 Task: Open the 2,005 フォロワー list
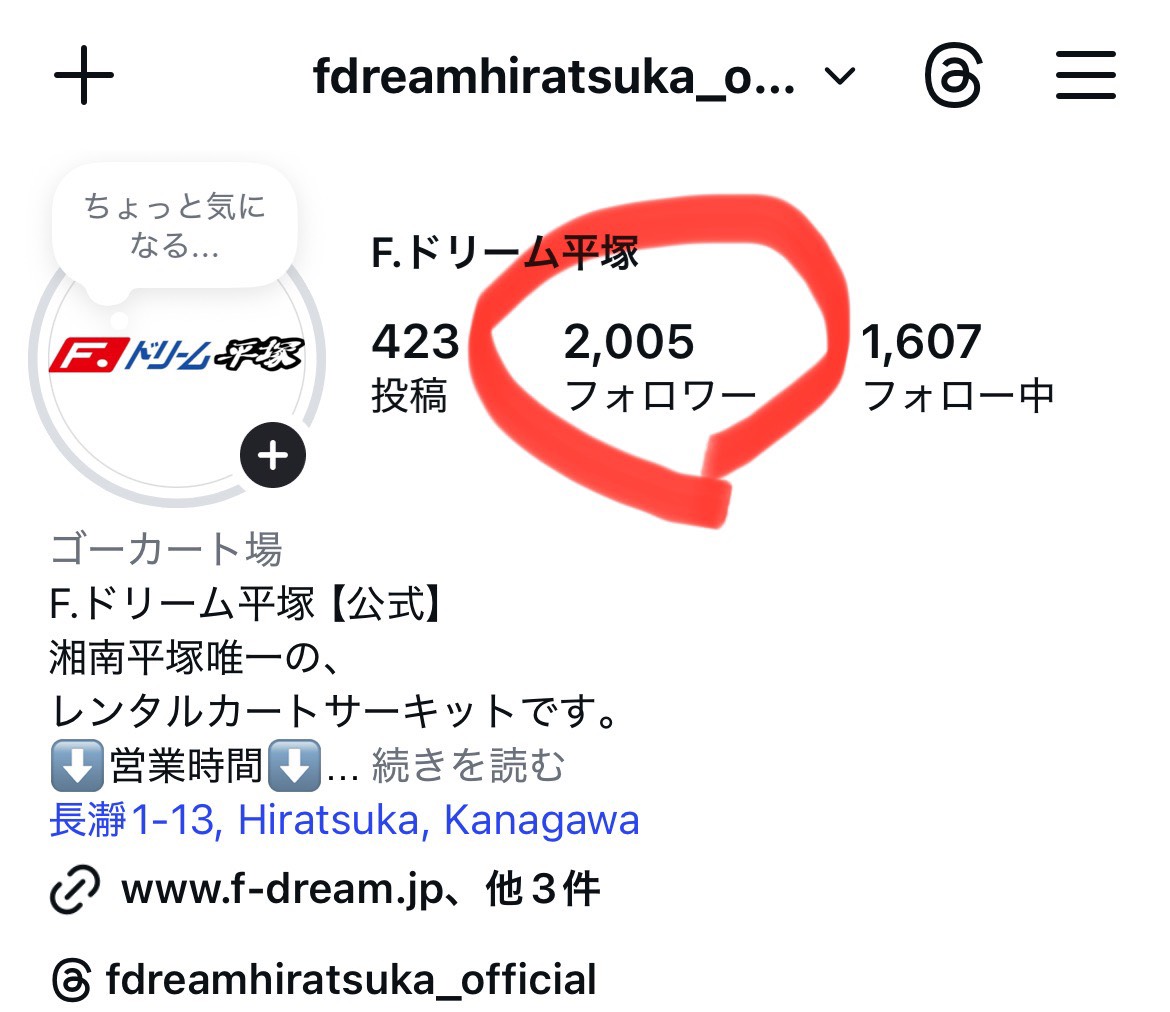point(658,367)
